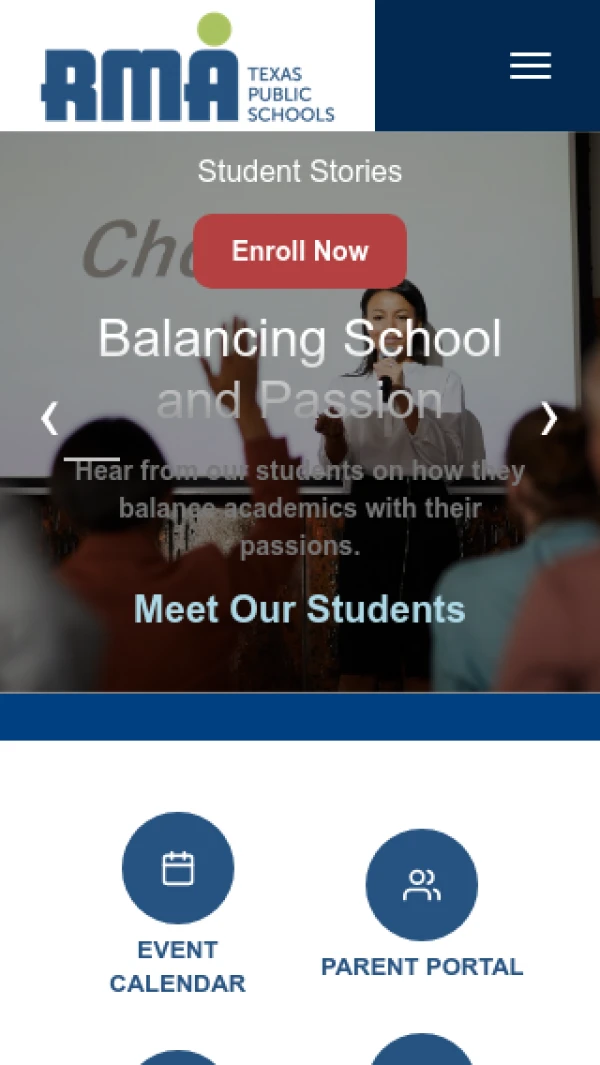
Task: Open the Event Calendar shortcut
Action: [x=178, y=868]
